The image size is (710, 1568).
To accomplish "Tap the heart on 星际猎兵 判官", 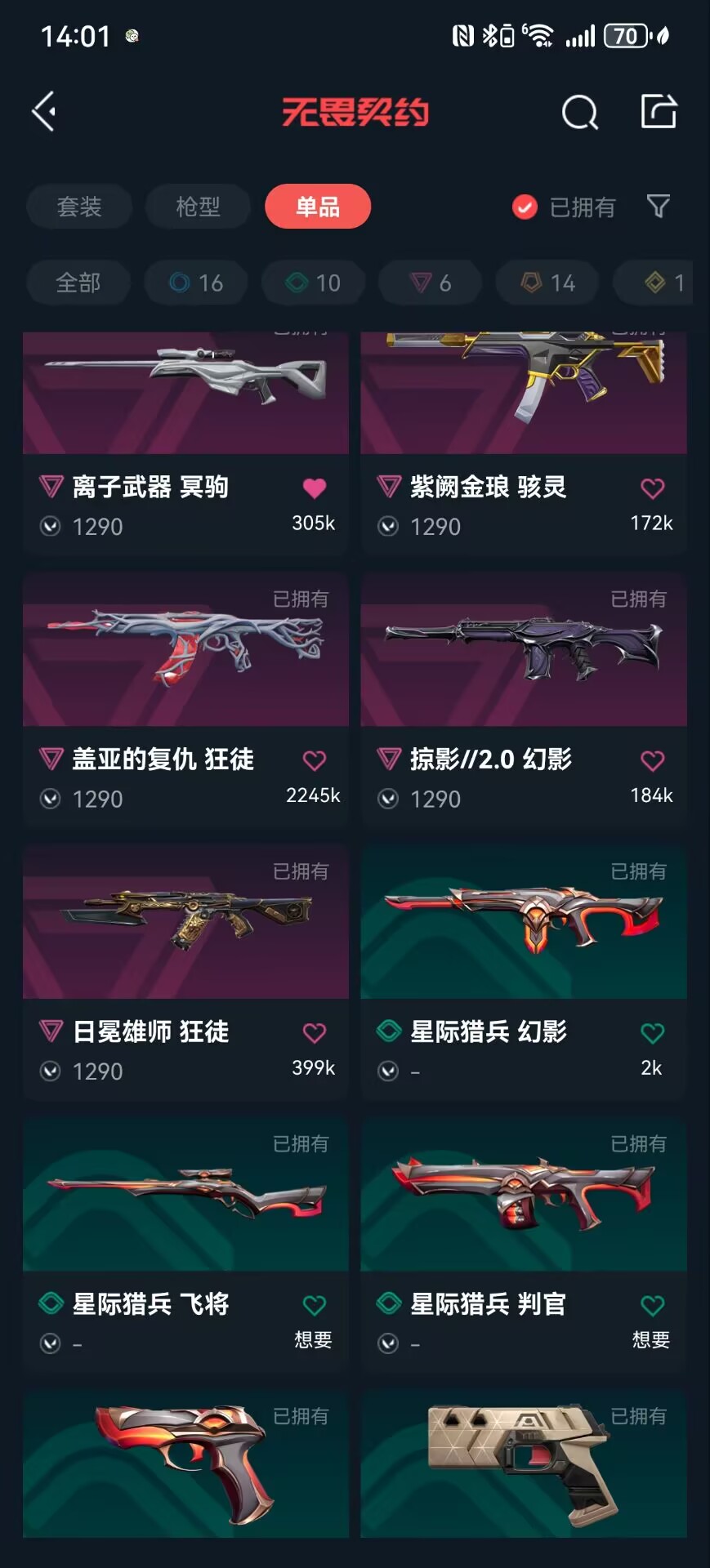I will pyautogui.click(x=652, y=1305).
